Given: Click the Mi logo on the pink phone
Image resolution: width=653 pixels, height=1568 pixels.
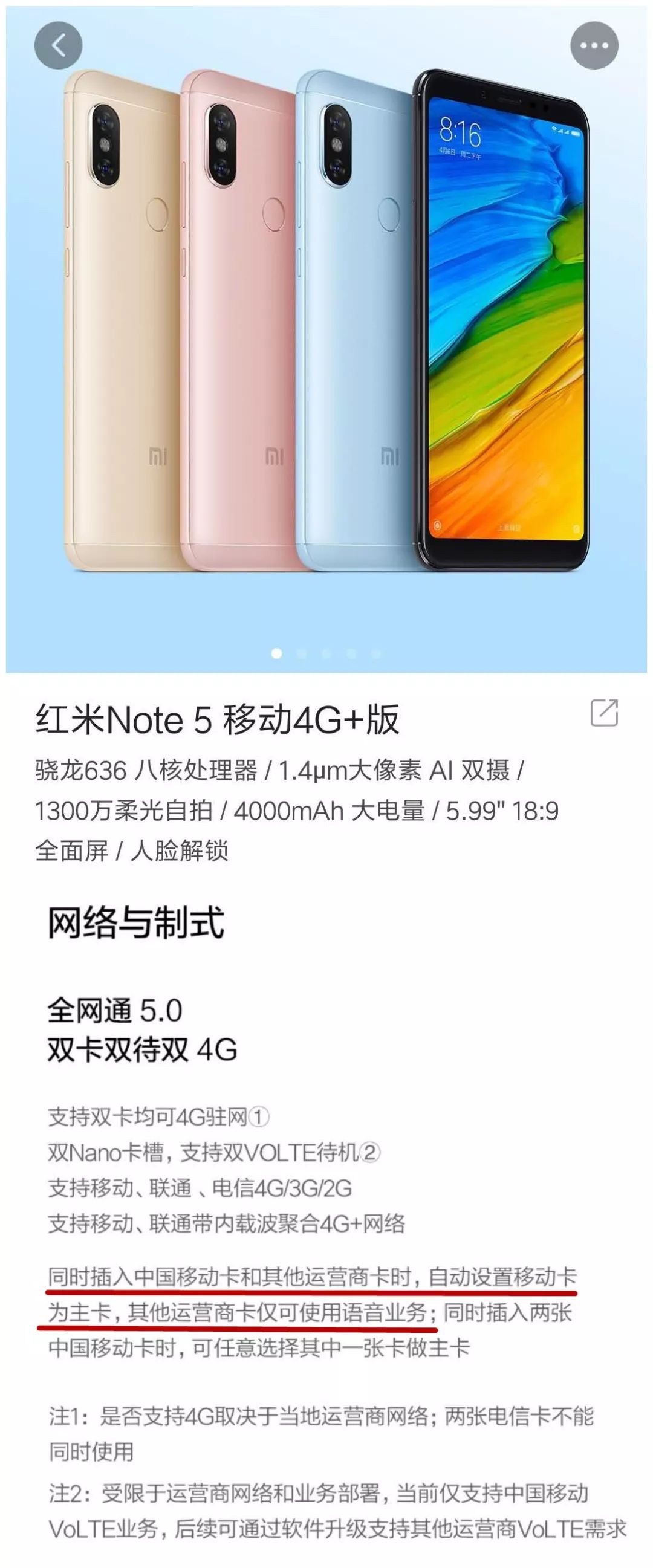Looking at the screenshot, I should [x=273, y=453].
